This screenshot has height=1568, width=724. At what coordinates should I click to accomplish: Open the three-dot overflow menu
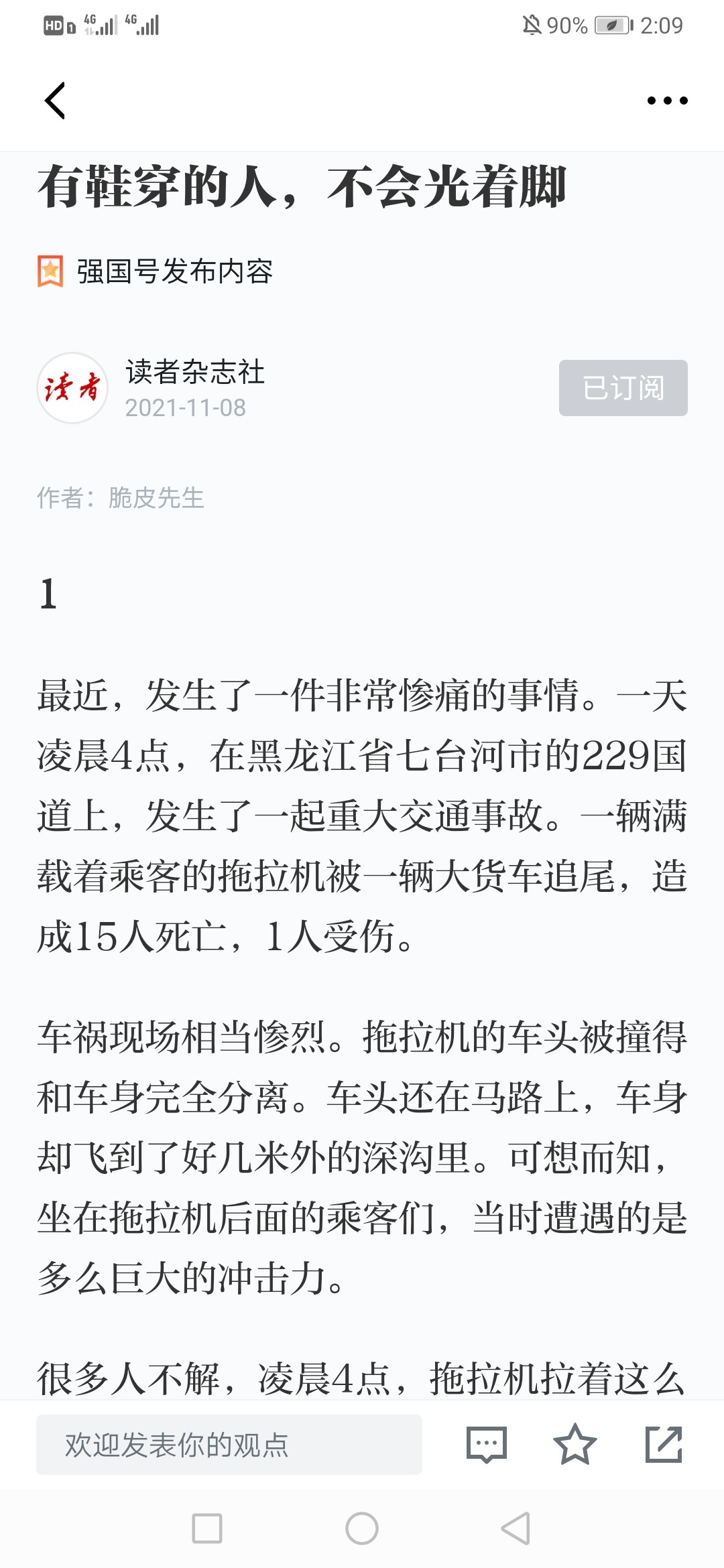[667, 101]
